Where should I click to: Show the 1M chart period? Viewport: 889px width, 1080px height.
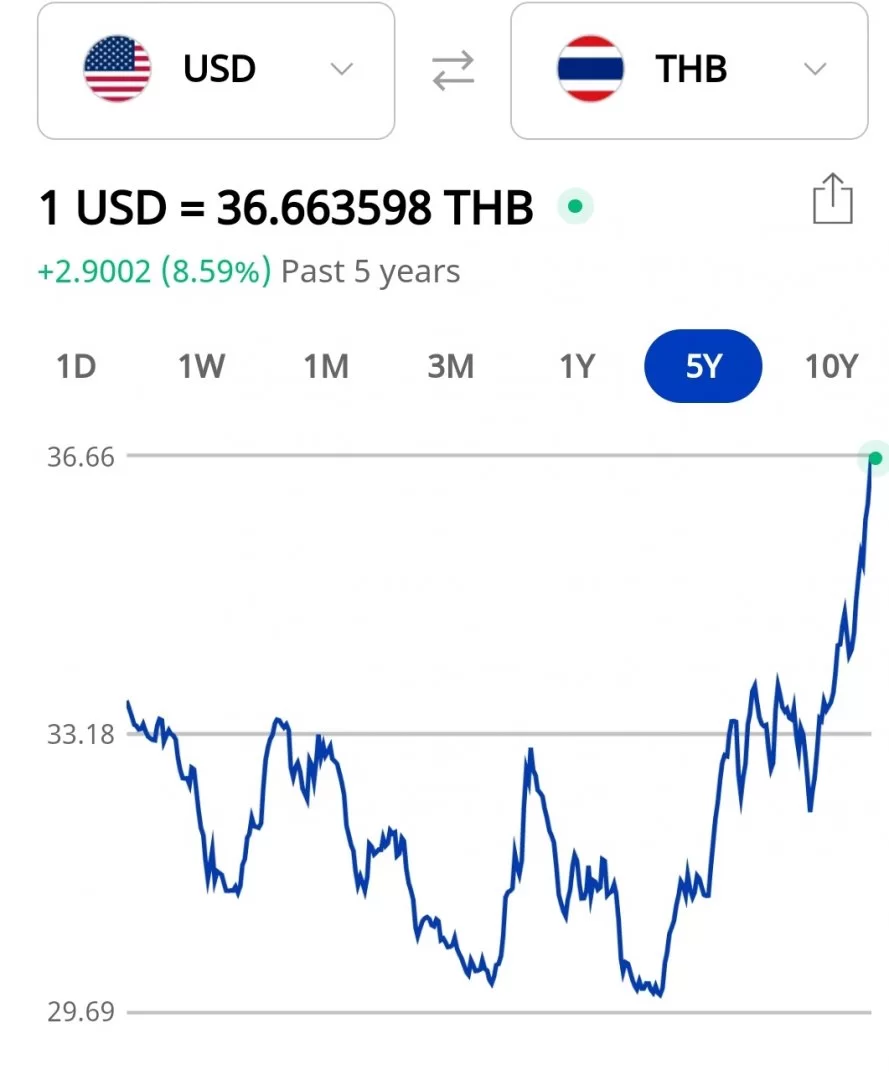tap(326, 367)
